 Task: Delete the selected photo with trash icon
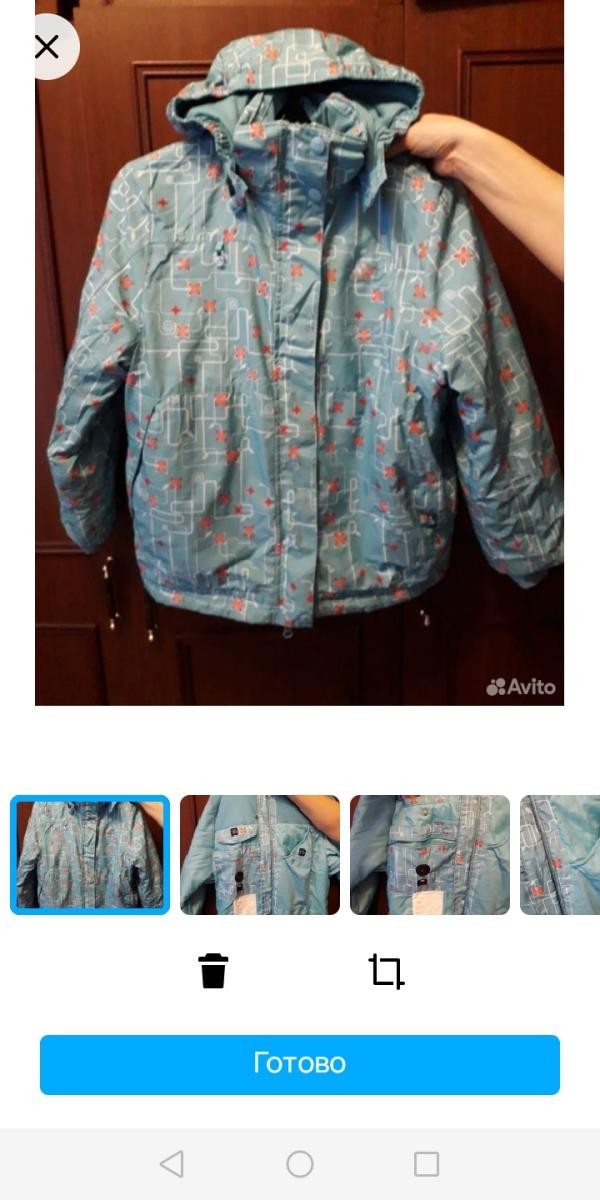tap(213, 971)
